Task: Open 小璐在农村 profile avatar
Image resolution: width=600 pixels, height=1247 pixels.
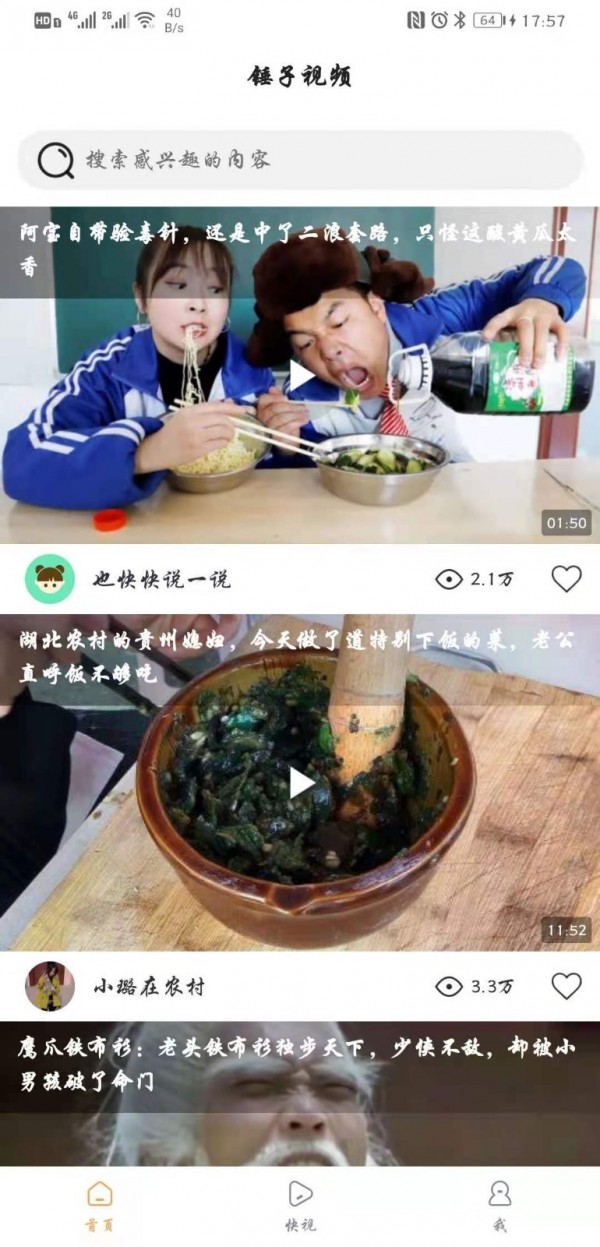Action: click(x=50, y=986)
